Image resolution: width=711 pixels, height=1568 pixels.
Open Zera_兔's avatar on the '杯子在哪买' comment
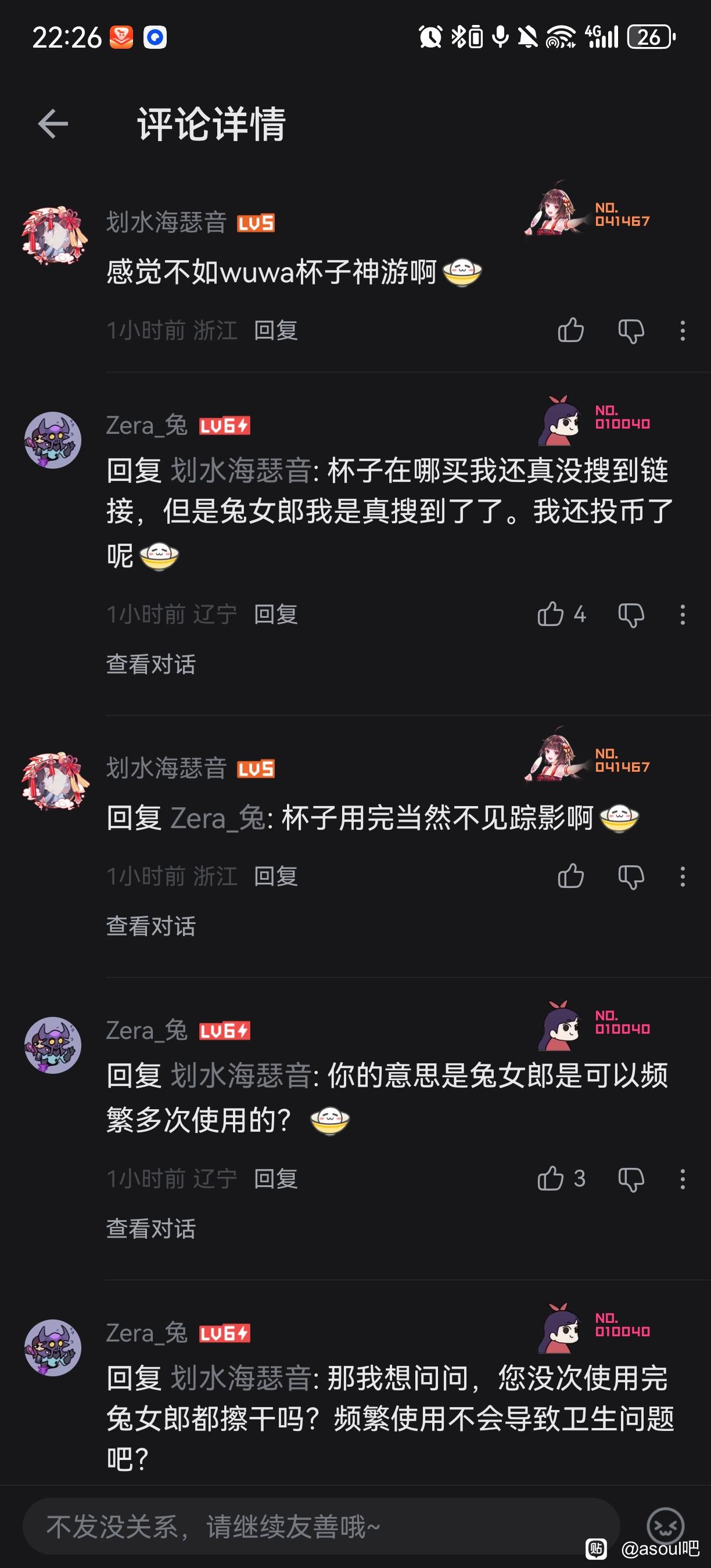tap(53, 440)
